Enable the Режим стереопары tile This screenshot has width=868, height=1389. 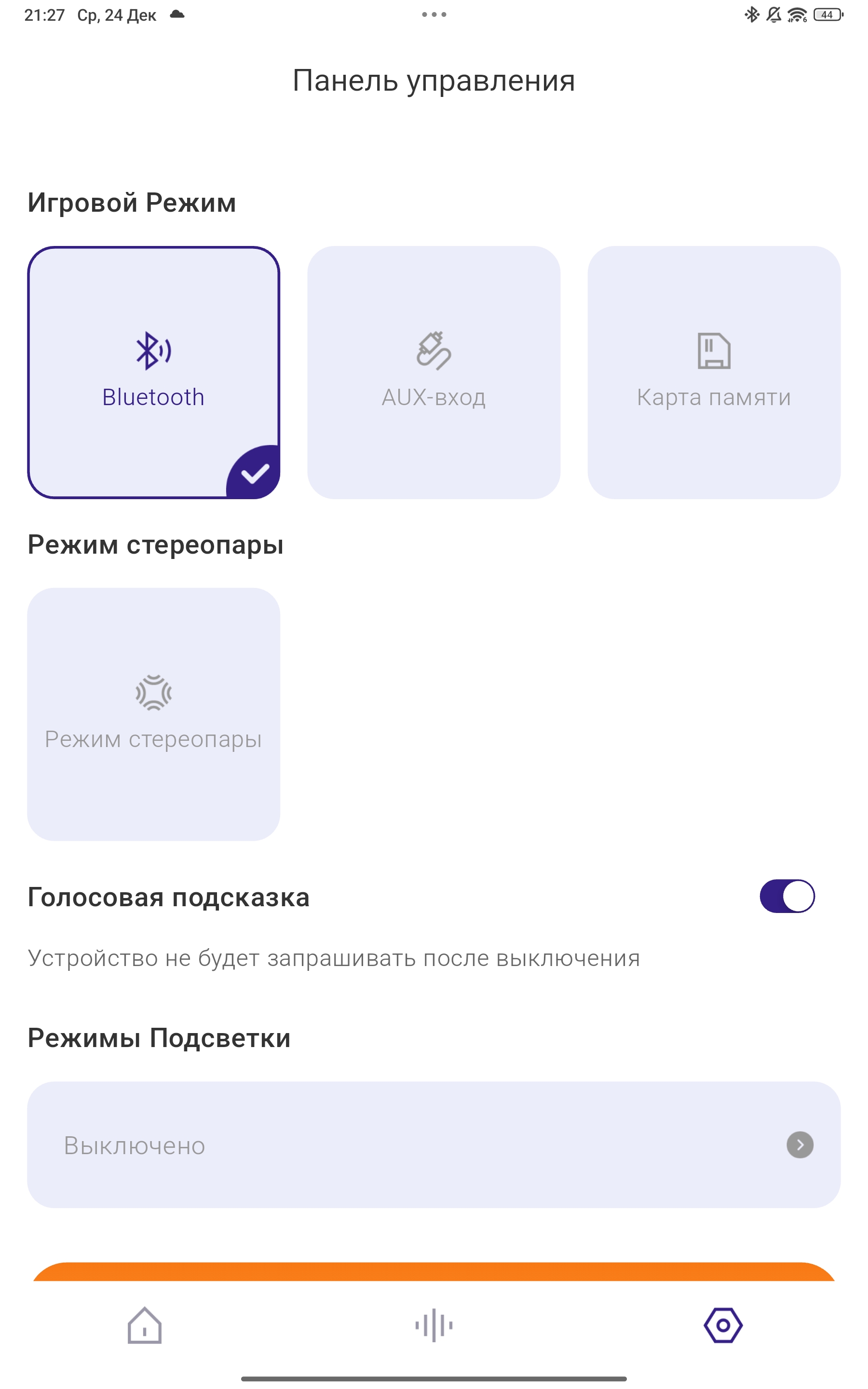pos(153,714)
